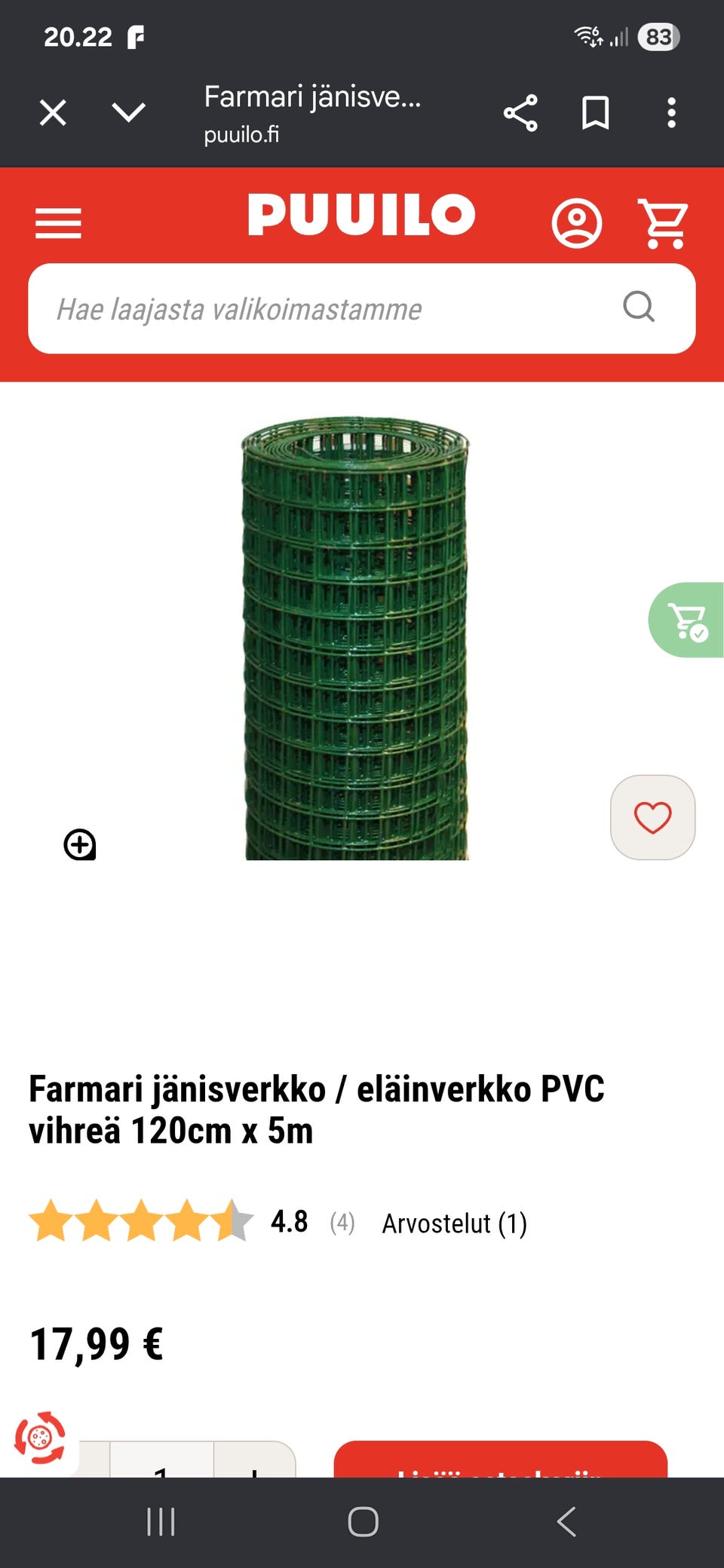Toggle the favorite heart for this product

tap(652, 816)
